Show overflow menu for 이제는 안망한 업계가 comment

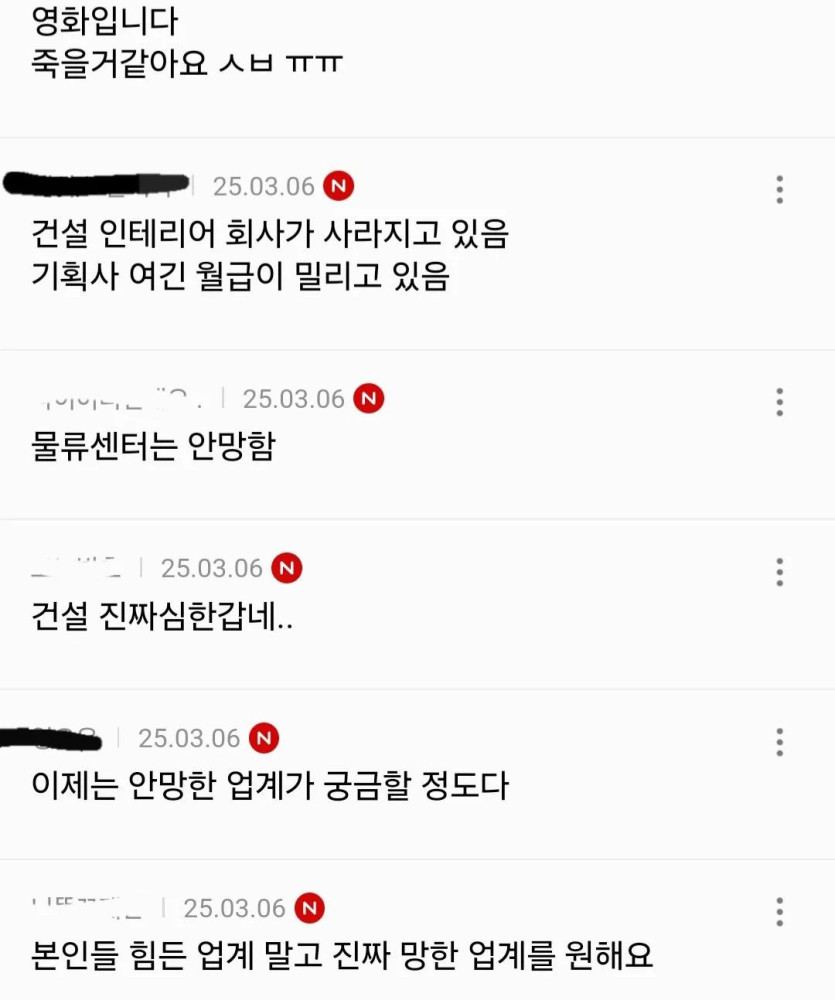(x=779, y=742)
